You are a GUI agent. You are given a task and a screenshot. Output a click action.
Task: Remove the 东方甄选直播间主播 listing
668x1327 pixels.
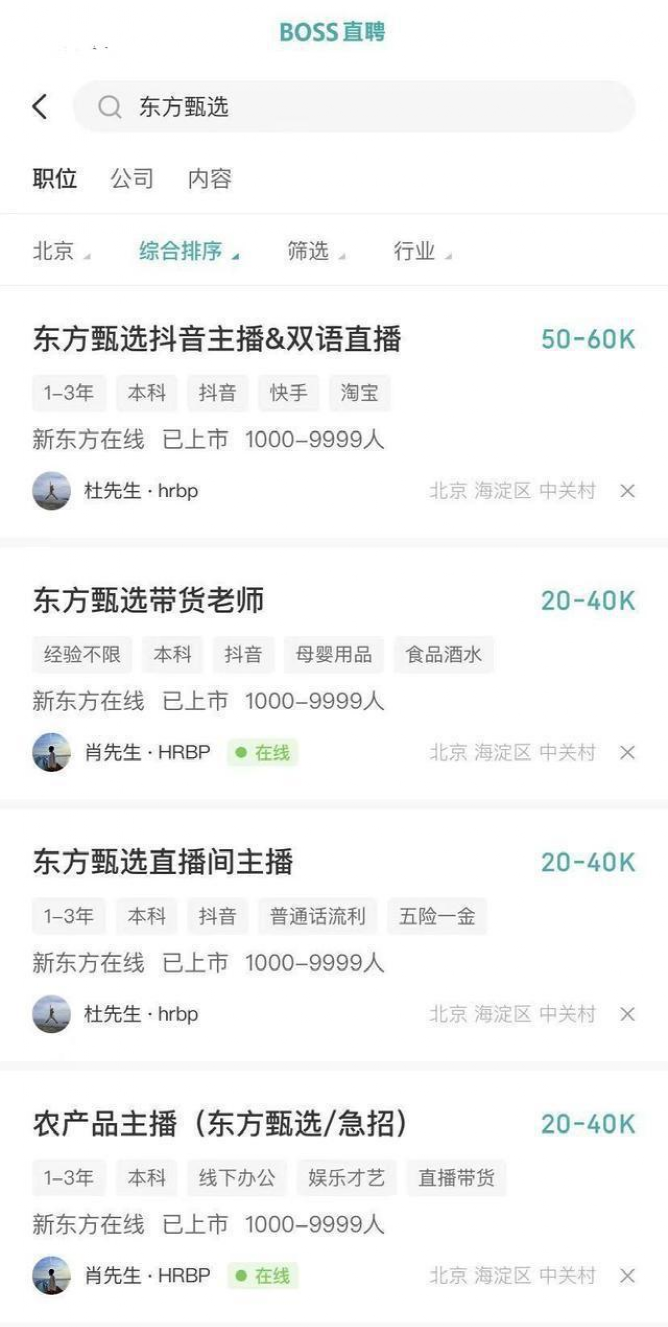click(x=627, y=1014)
